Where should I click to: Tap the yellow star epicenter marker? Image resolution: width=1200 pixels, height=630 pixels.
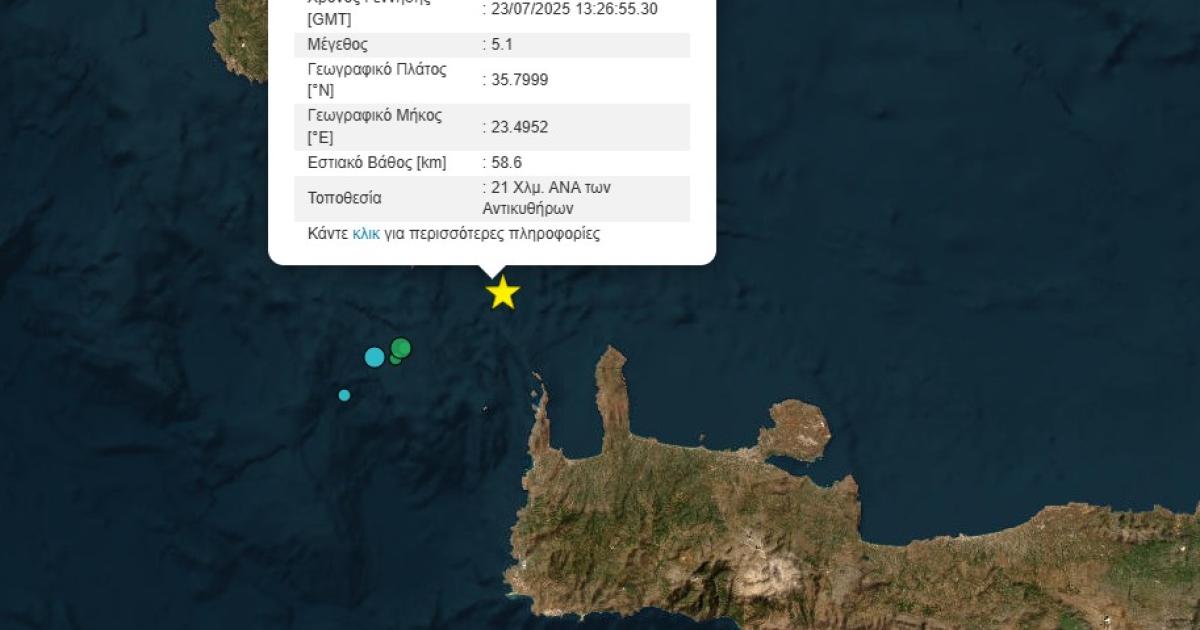click(x=502, y=293)
